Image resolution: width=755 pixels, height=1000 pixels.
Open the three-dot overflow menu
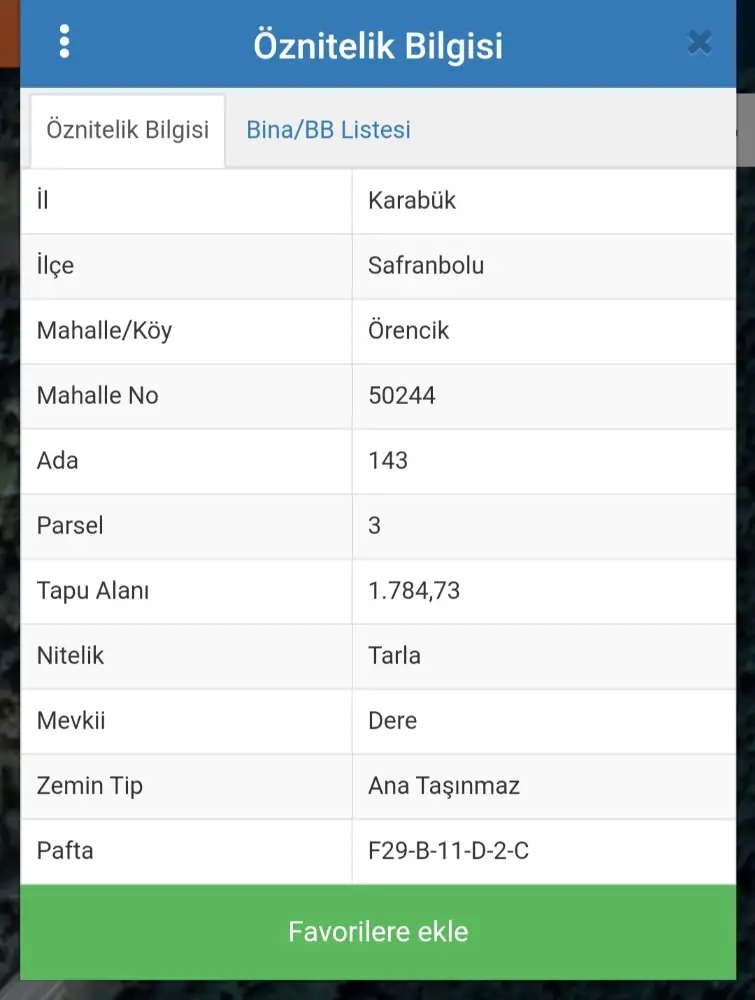(x=65, y=42)
